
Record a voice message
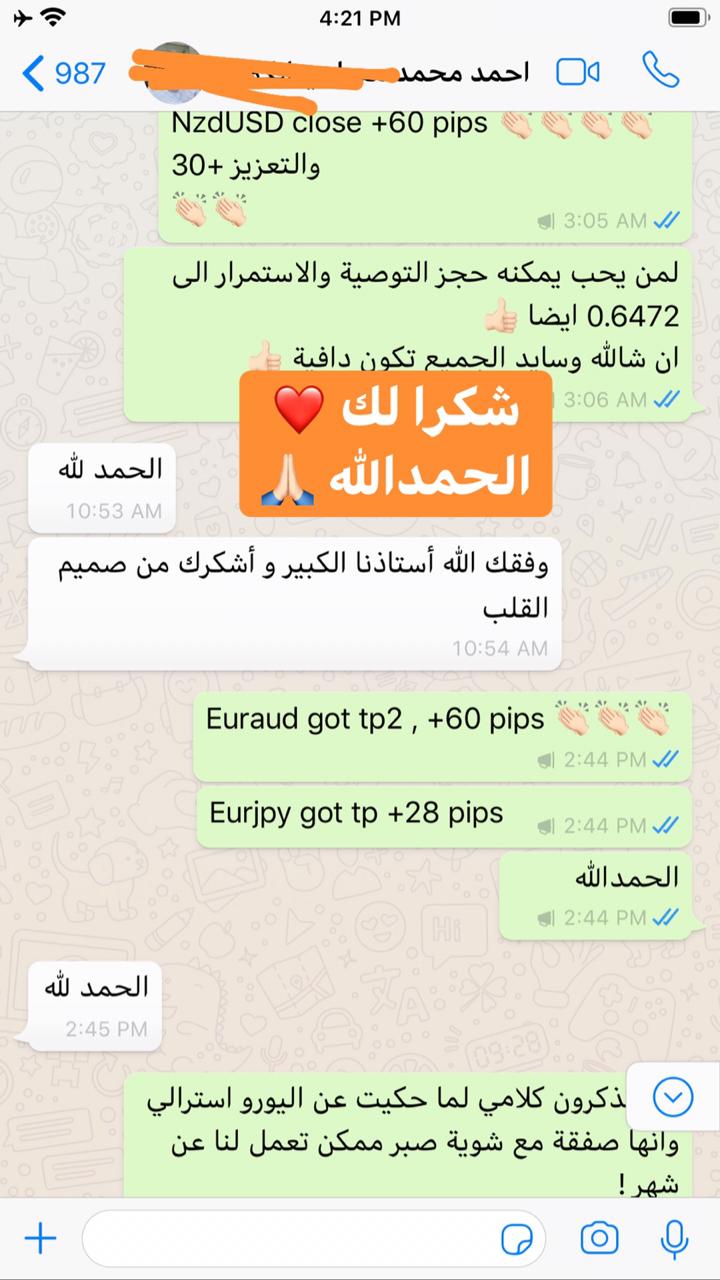pos(675,1240)
